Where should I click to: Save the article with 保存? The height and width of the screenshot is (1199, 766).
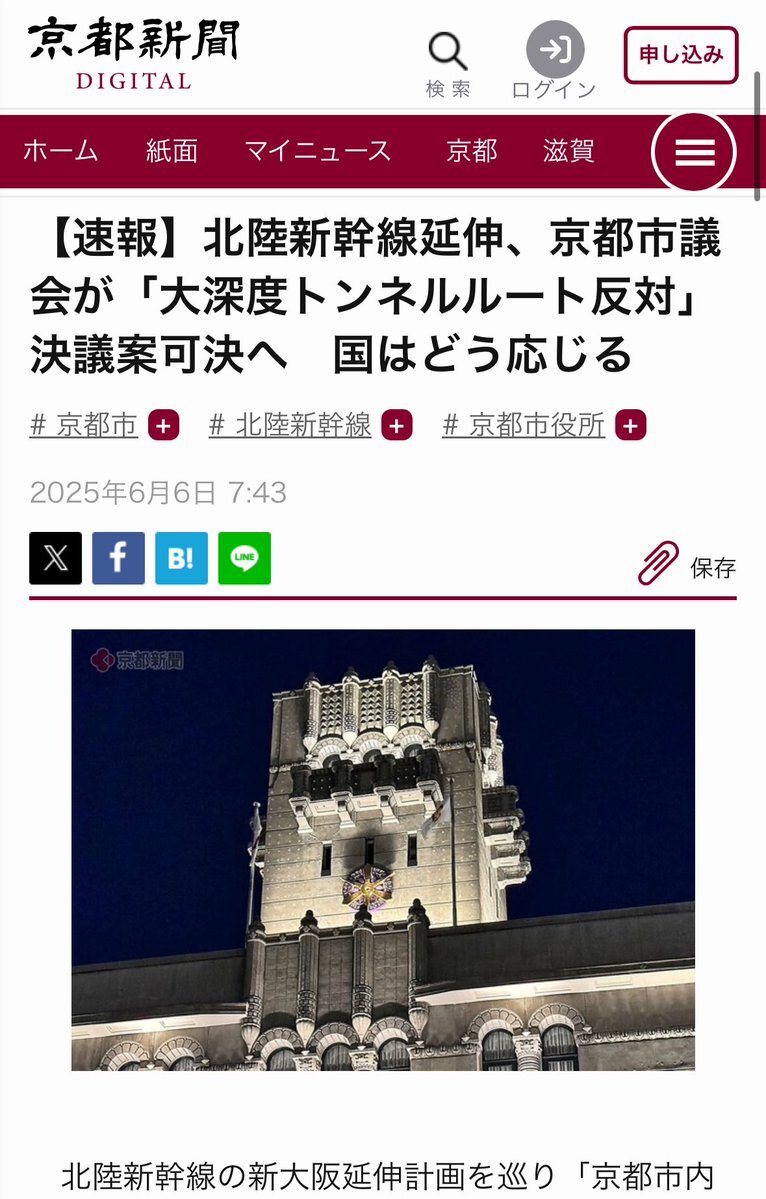[x=688, y=565]
